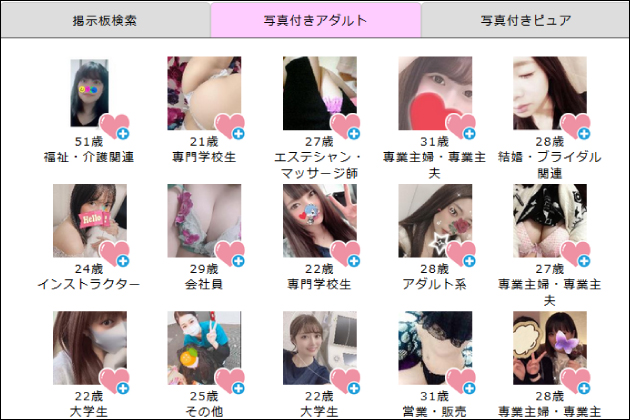Viewport: 630px width, 420px height.
Task: Add the 51歳 福祉・介護関連 user to favorites via the heart icon
Action: tap(115, 125)
